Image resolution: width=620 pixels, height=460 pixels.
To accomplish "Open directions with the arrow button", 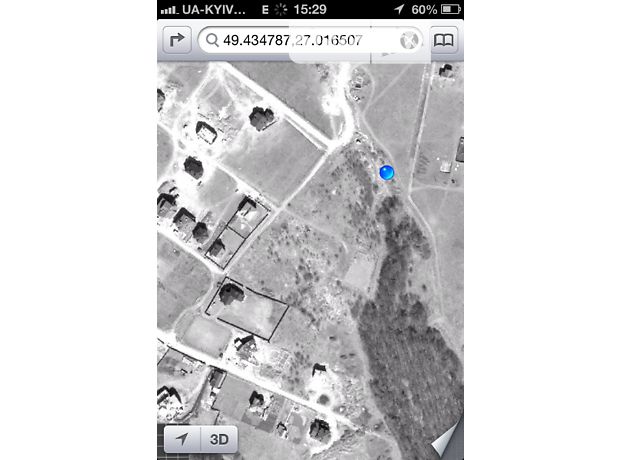I will (x=176, y=42).
